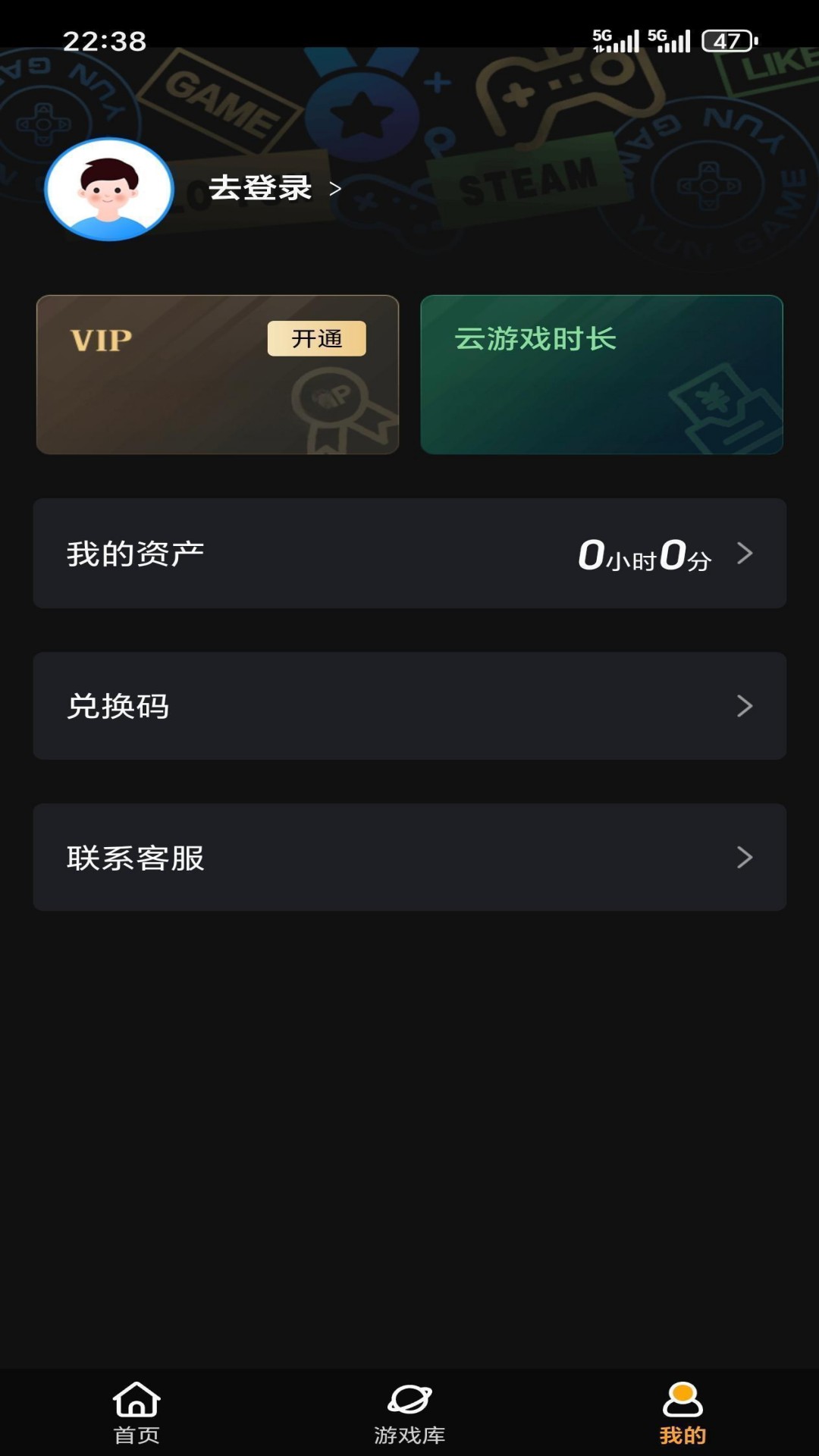The height and width of the screenshot is (1456, 819).
Task: Click the user avatar image
Action: (112, 189)
